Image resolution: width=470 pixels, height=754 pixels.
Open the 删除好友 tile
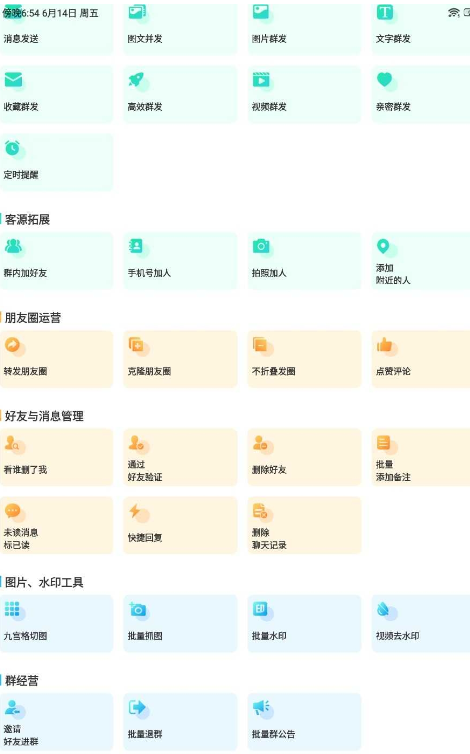click(304, 457)
